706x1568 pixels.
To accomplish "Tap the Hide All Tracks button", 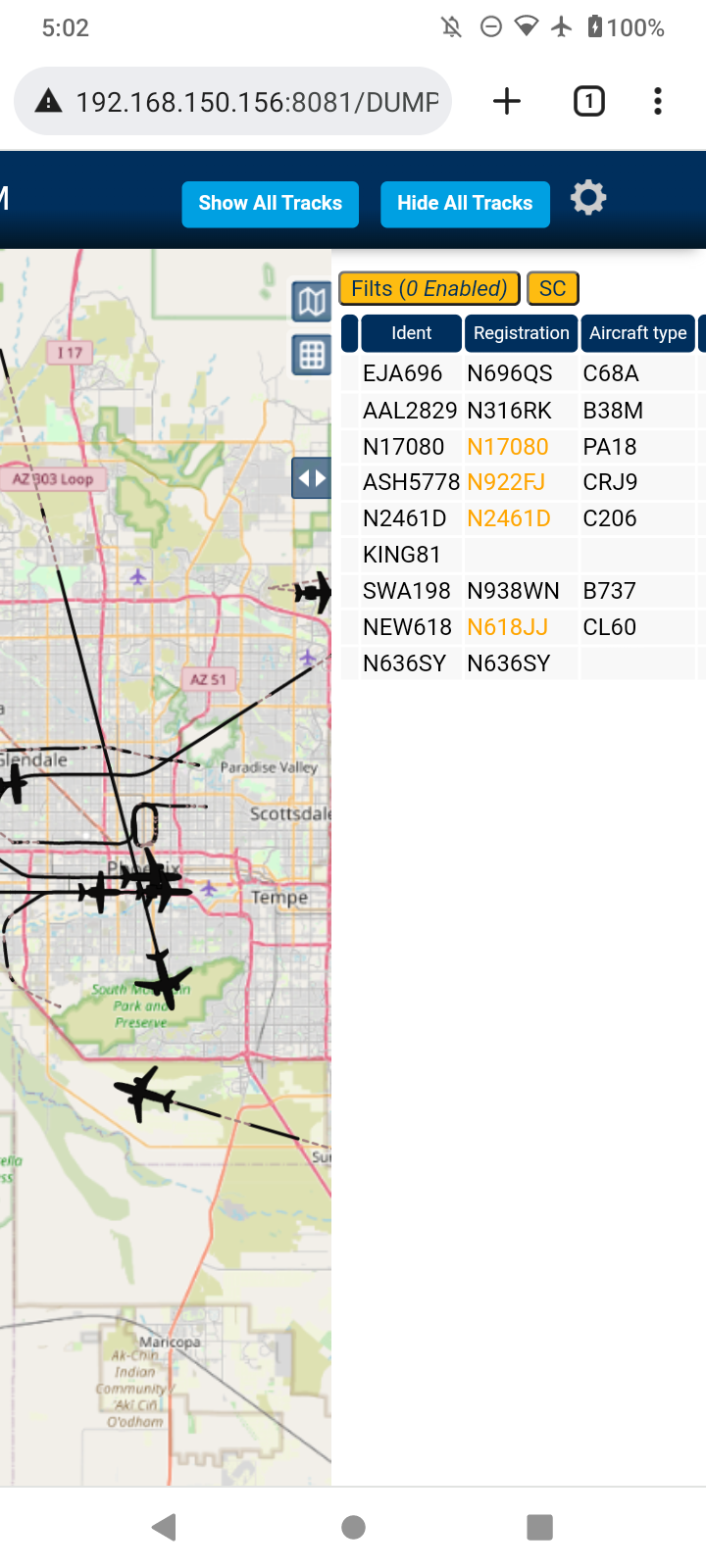I will pyautogui.click(x=465, y=204).
